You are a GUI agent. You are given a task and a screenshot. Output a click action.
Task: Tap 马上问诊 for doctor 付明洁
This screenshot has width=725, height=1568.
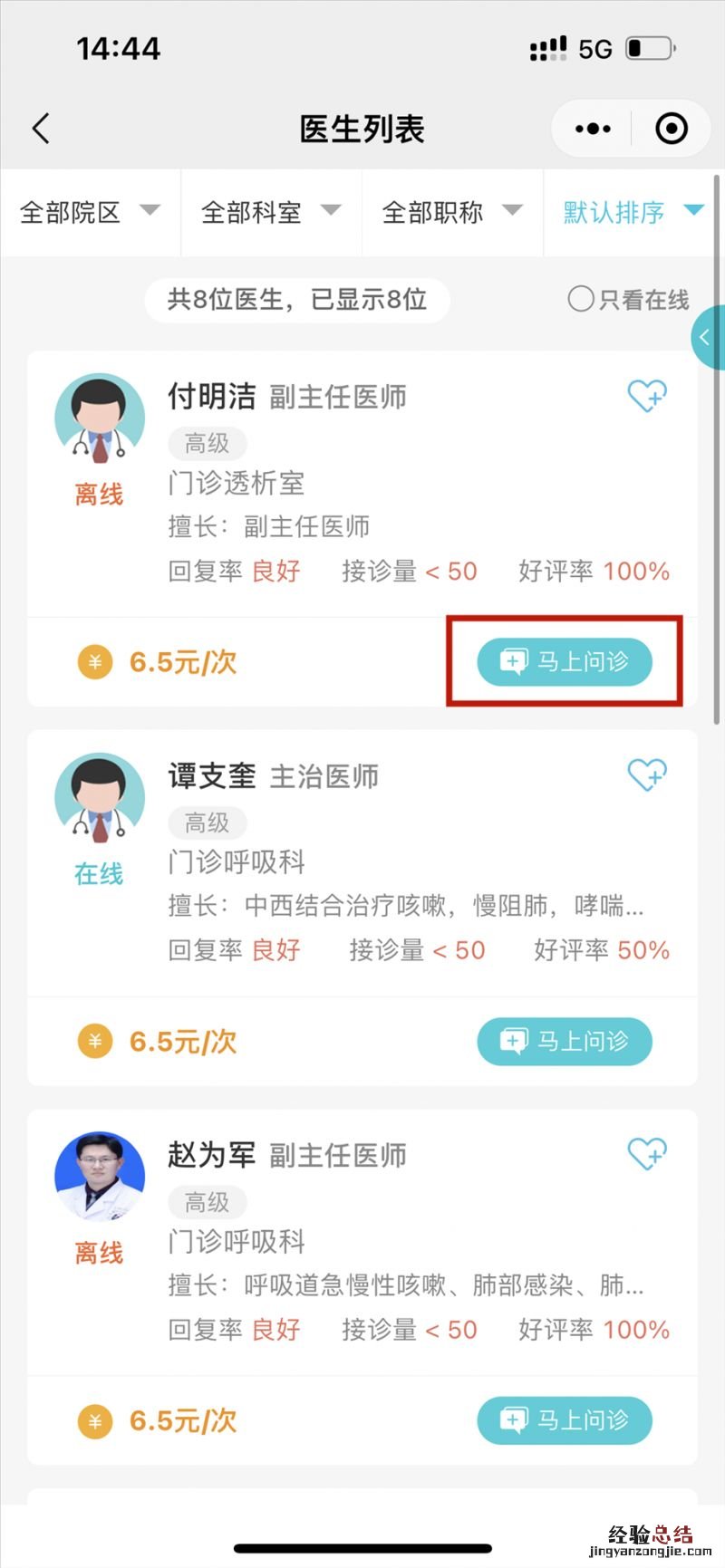pos(564,662)
